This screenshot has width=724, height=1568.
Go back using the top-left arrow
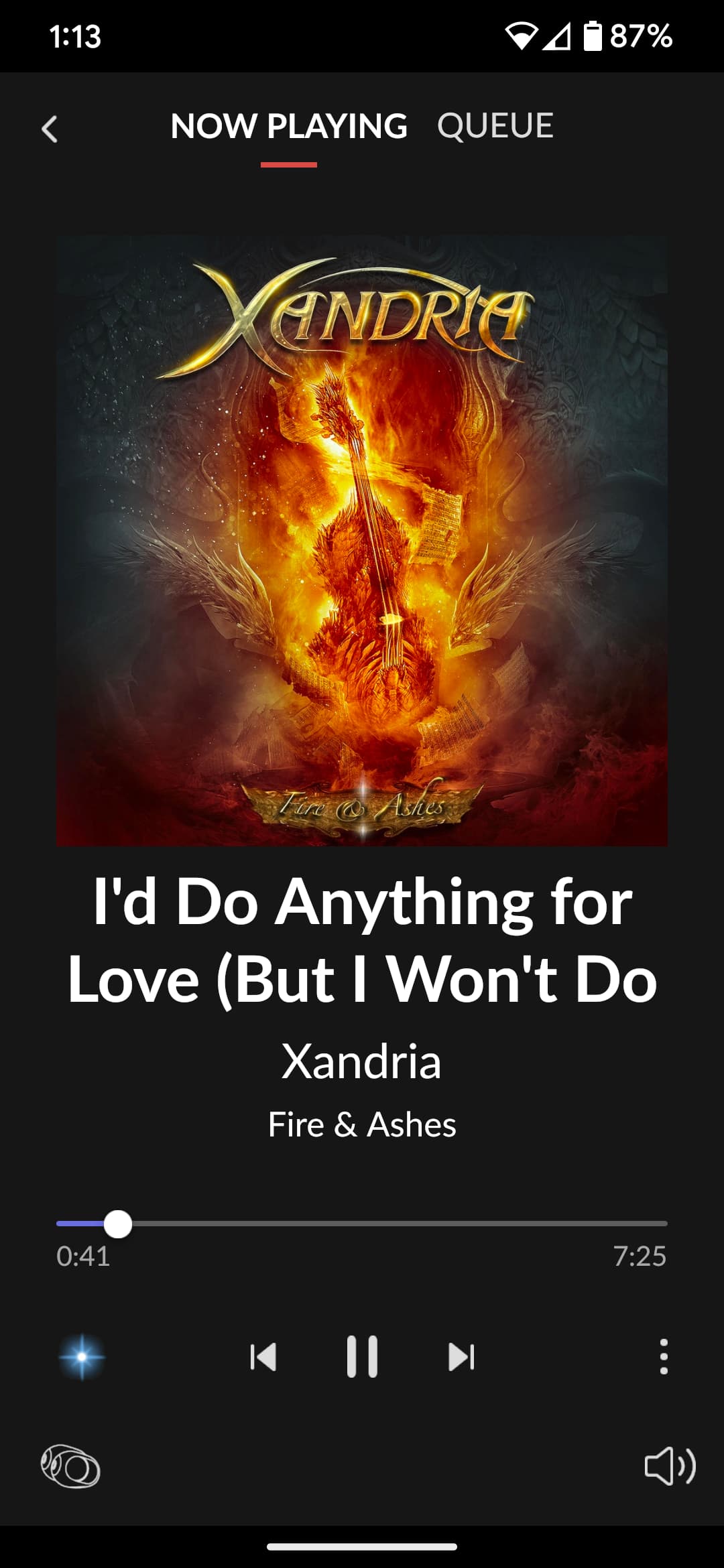tap(50, 129)
